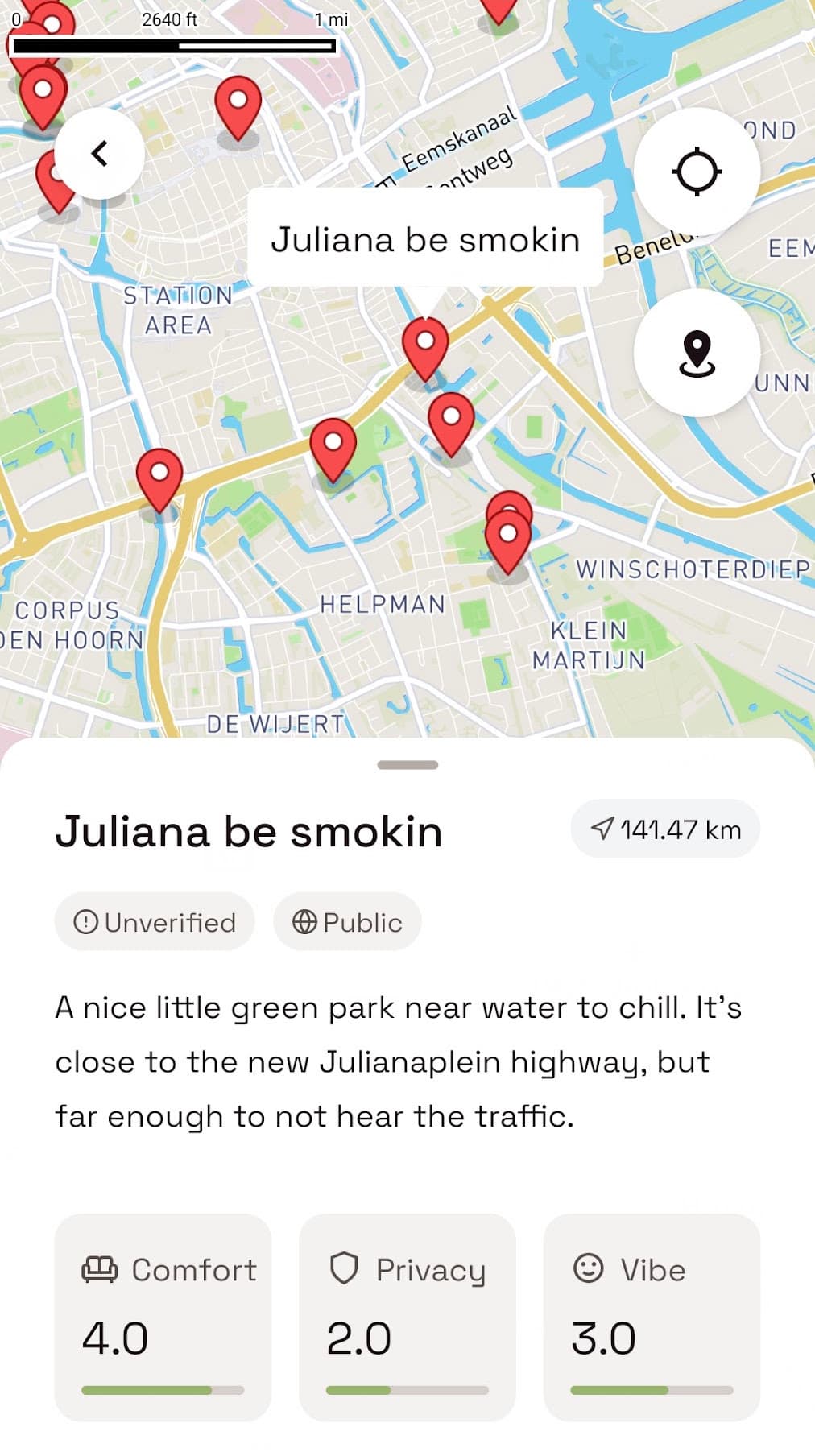Toggle the Public visibility badge
This screenshot has height=1456, width=815.
pos(347,922)
